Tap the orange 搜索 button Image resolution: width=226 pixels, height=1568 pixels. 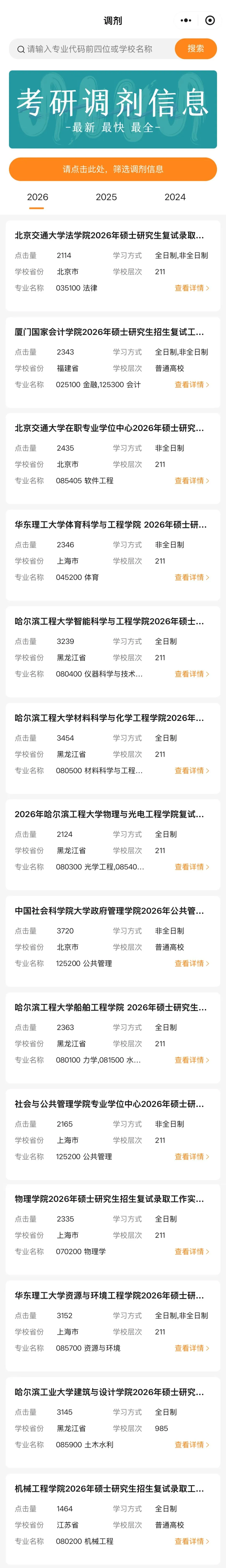195,49
